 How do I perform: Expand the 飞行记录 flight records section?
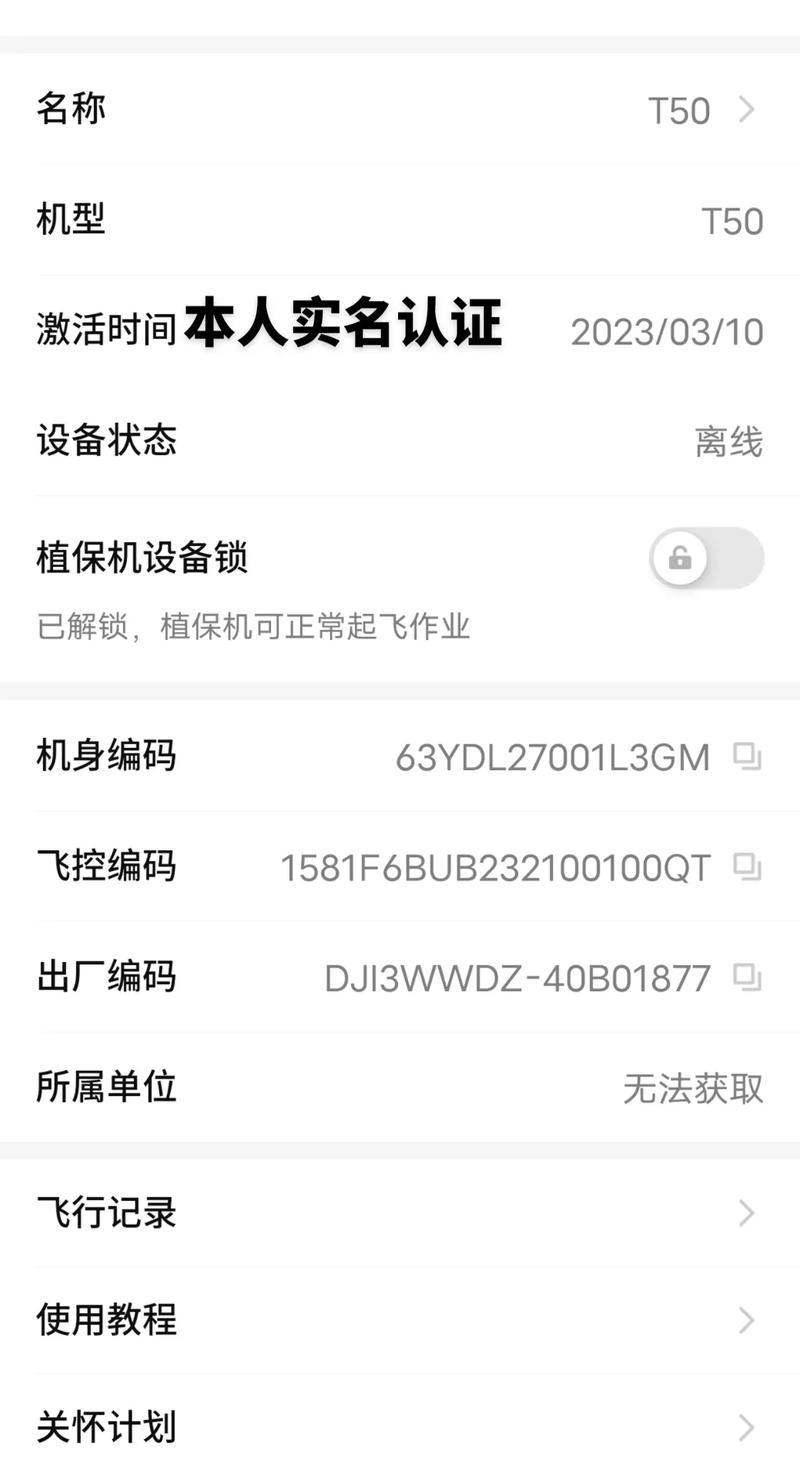pyautogui.click(x=400, y=1213)
